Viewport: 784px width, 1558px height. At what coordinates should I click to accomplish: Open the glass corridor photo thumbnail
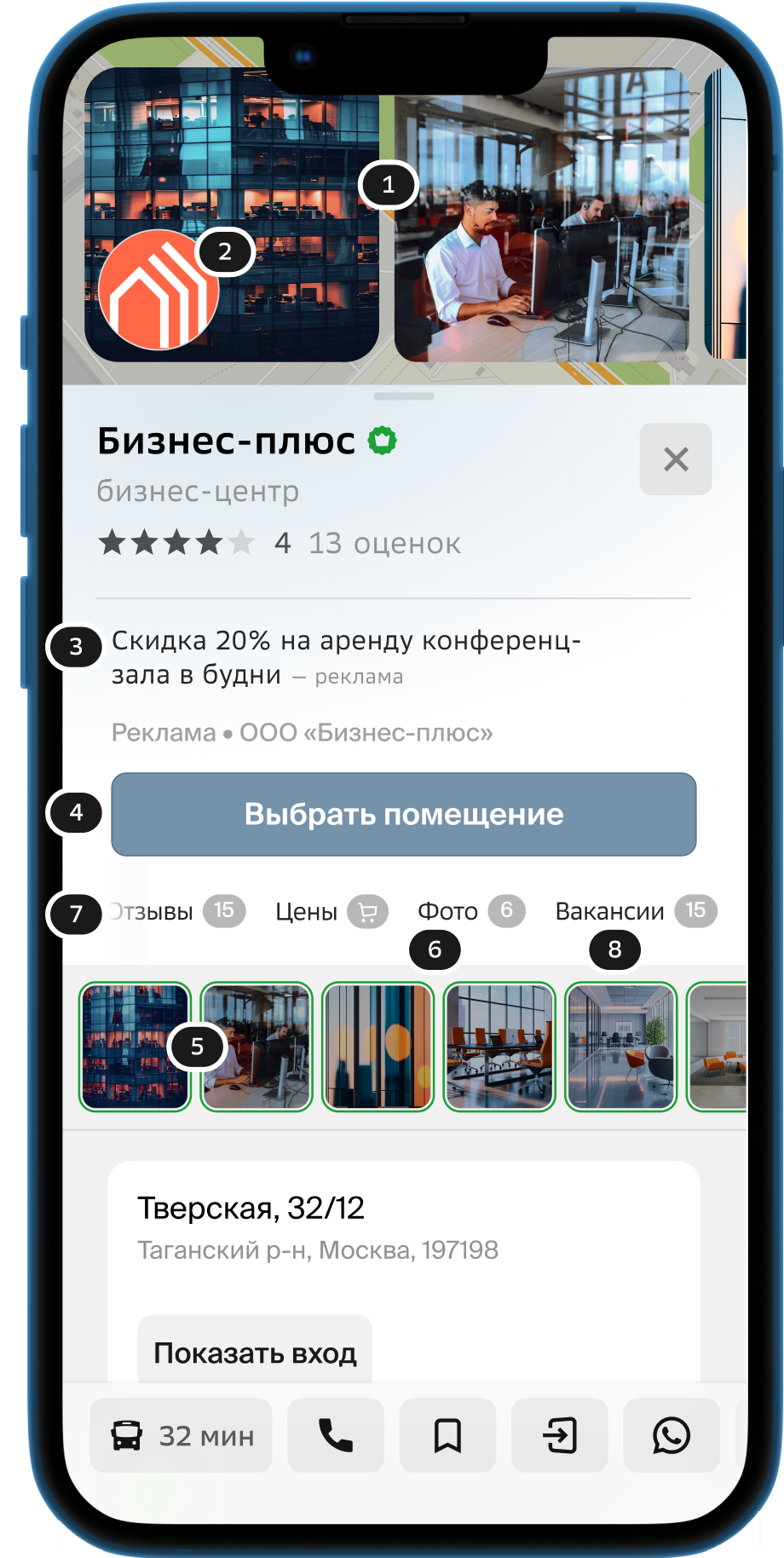tap(620, 1047)
